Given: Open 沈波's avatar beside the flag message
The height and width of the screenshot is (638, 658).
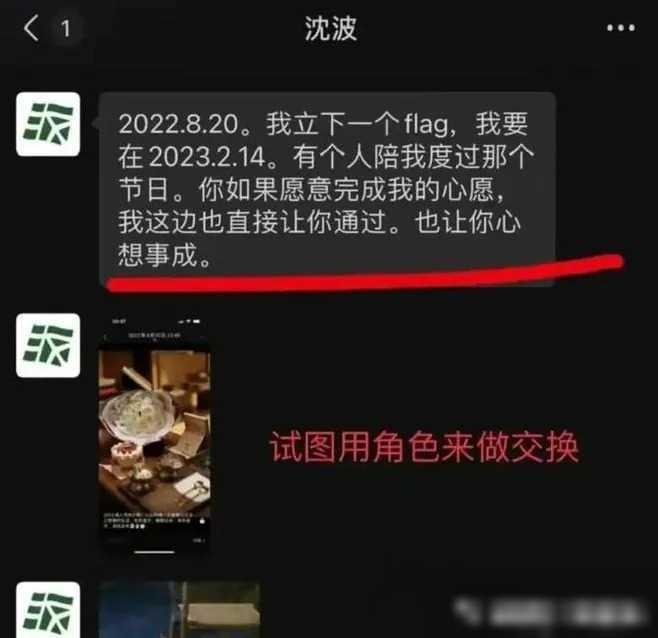Looking at the screenshot, I should pyautogui.click(x=48, y=123).
